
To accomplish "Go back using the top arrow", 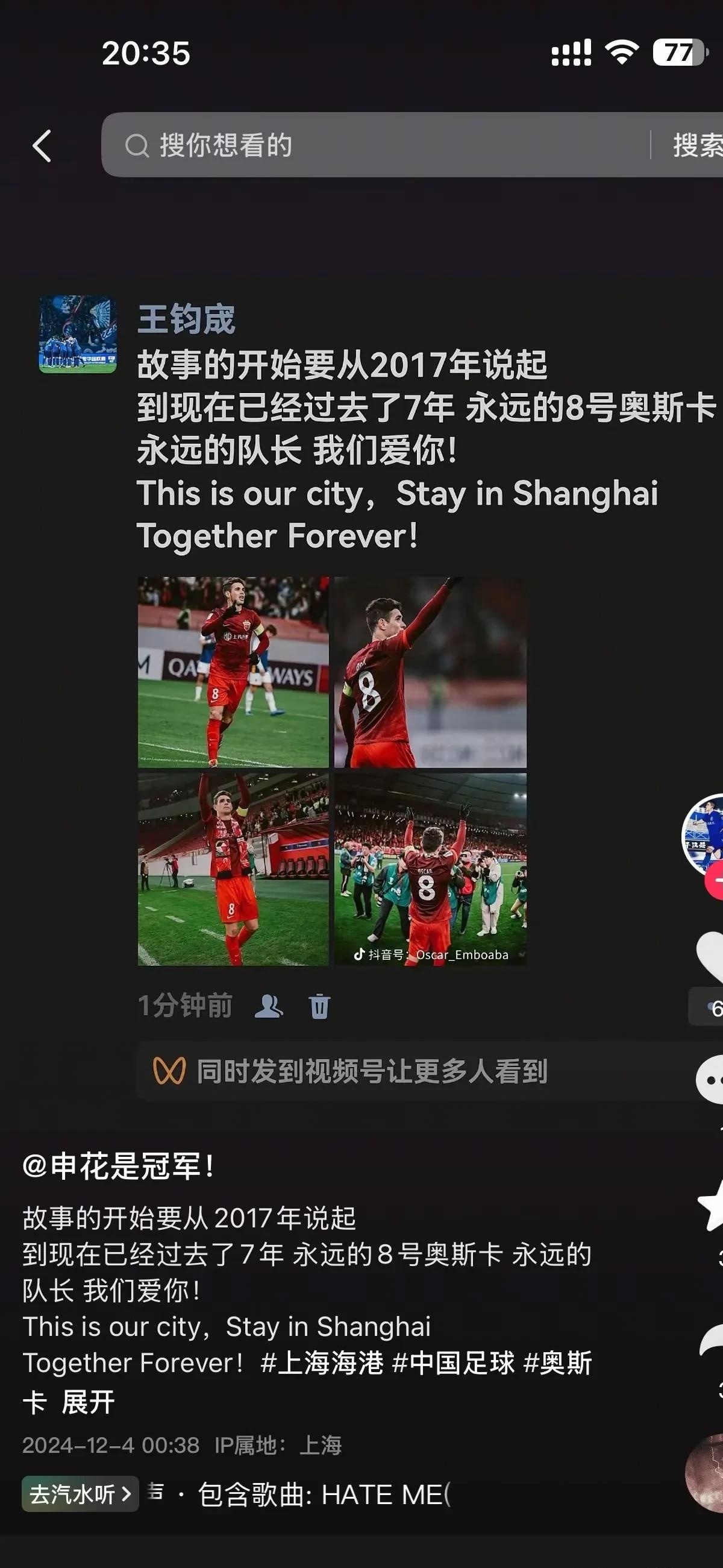I will (42, 146).
